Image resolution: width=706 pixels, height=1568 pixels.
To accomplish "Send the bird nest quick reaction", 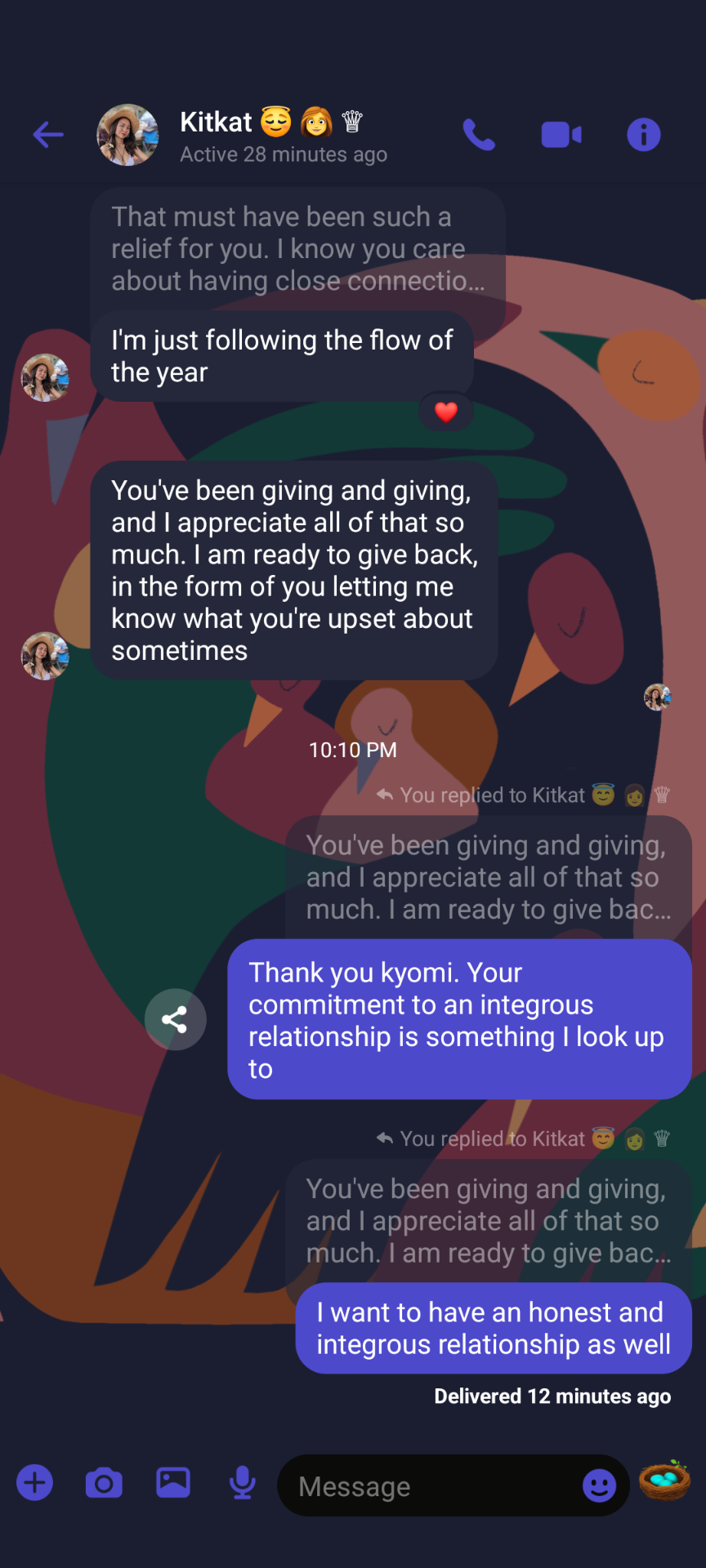I will pos(664,1481).
